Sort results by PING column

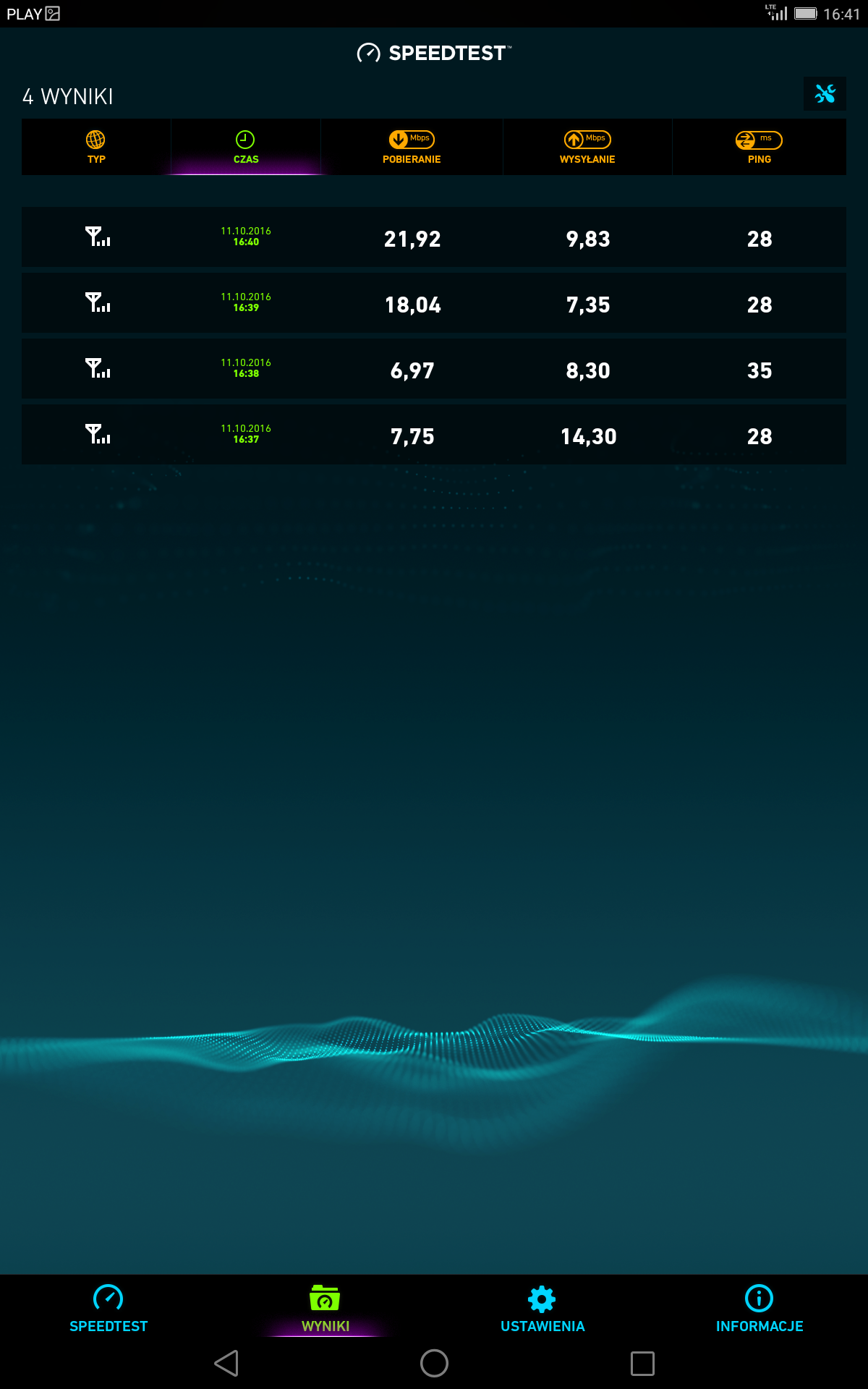click(x=759, y=147)
